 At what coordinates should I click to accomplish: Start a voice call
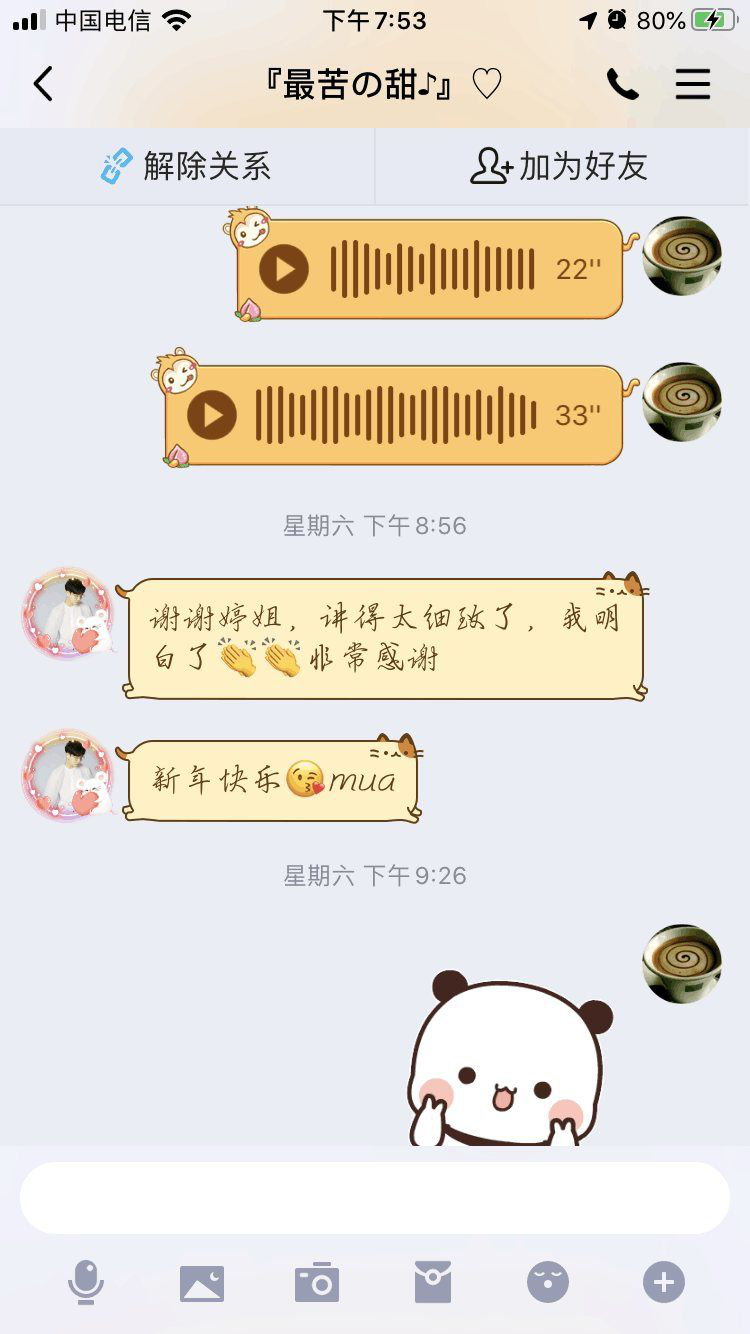[x=622, y=85]
